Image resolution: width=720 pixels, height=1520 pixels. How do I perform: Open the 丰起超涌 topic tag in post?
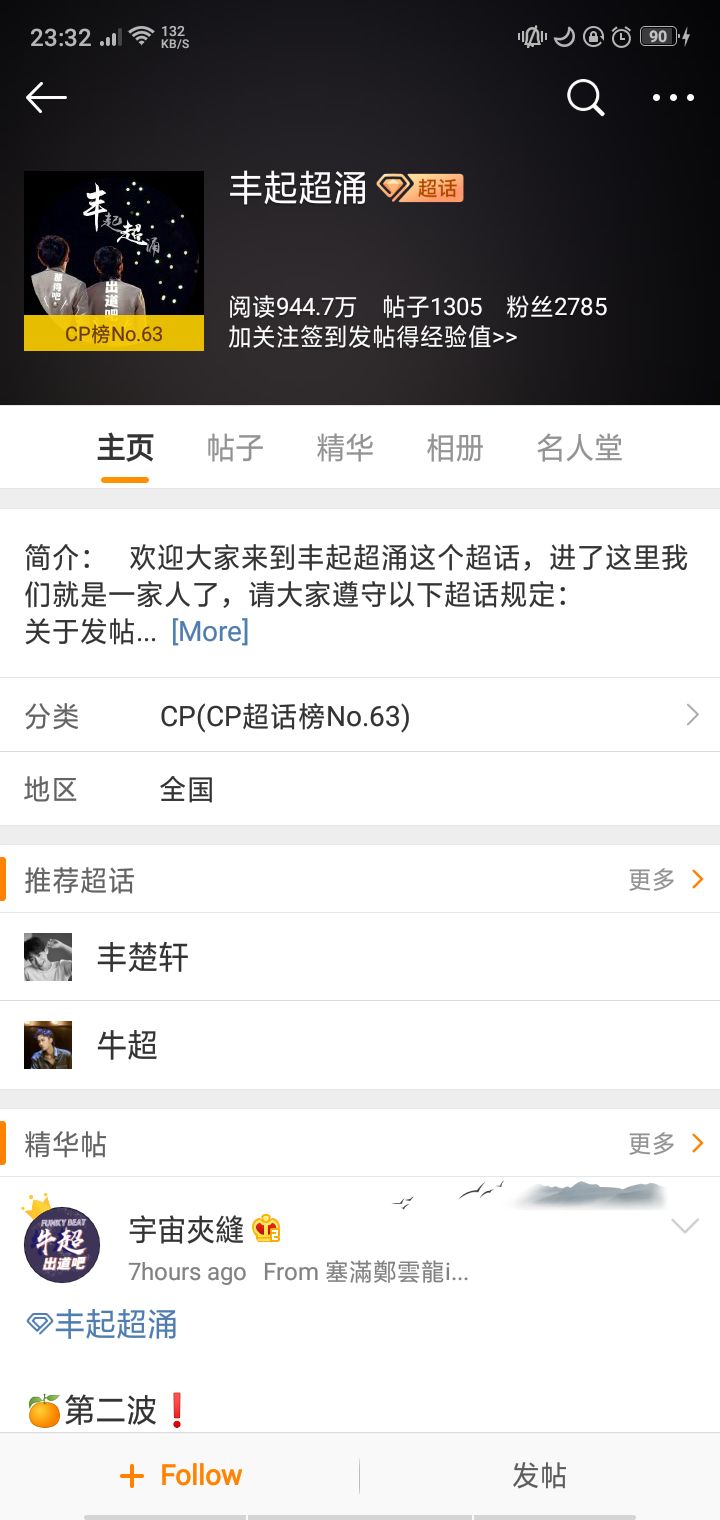pos(102,1324)
